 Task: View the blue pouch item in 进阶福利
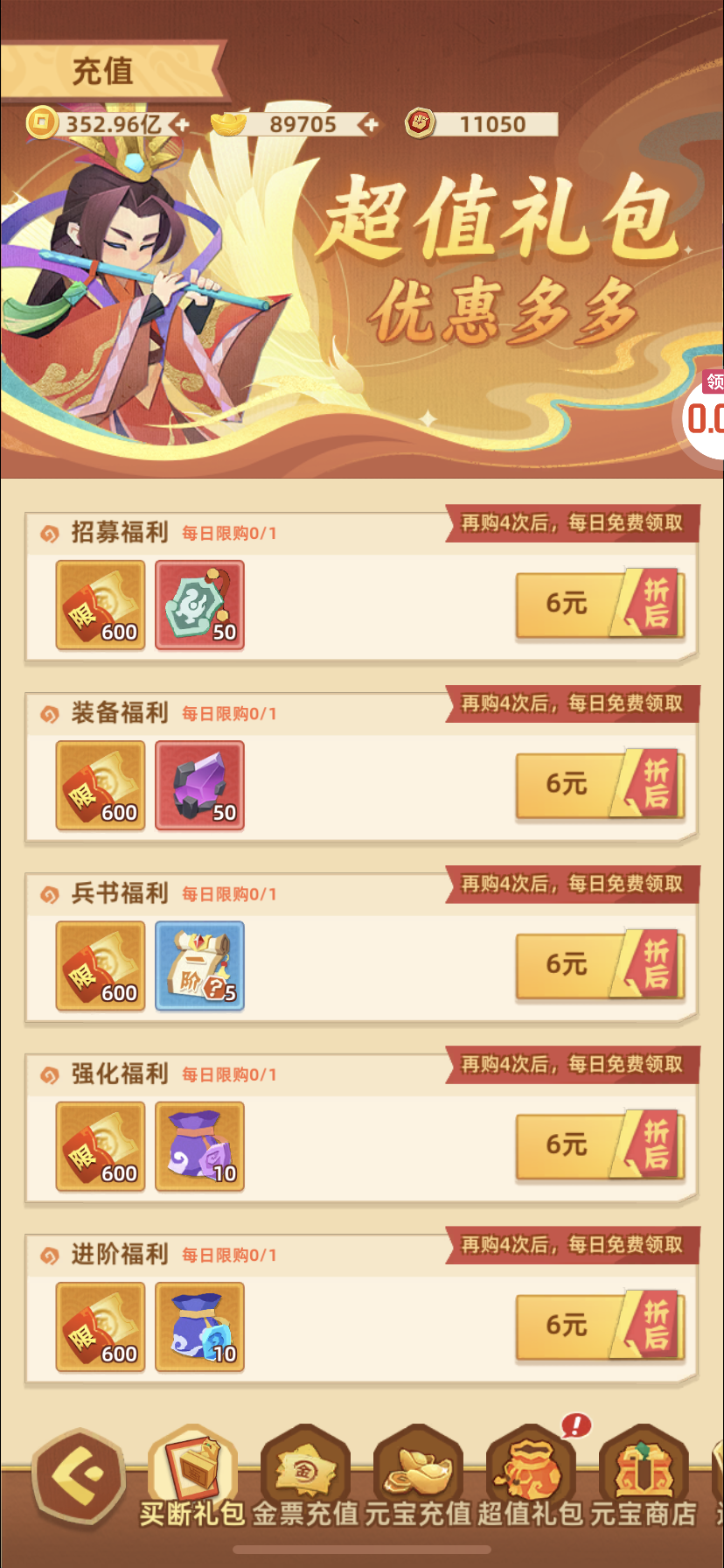pos(199,1326)
